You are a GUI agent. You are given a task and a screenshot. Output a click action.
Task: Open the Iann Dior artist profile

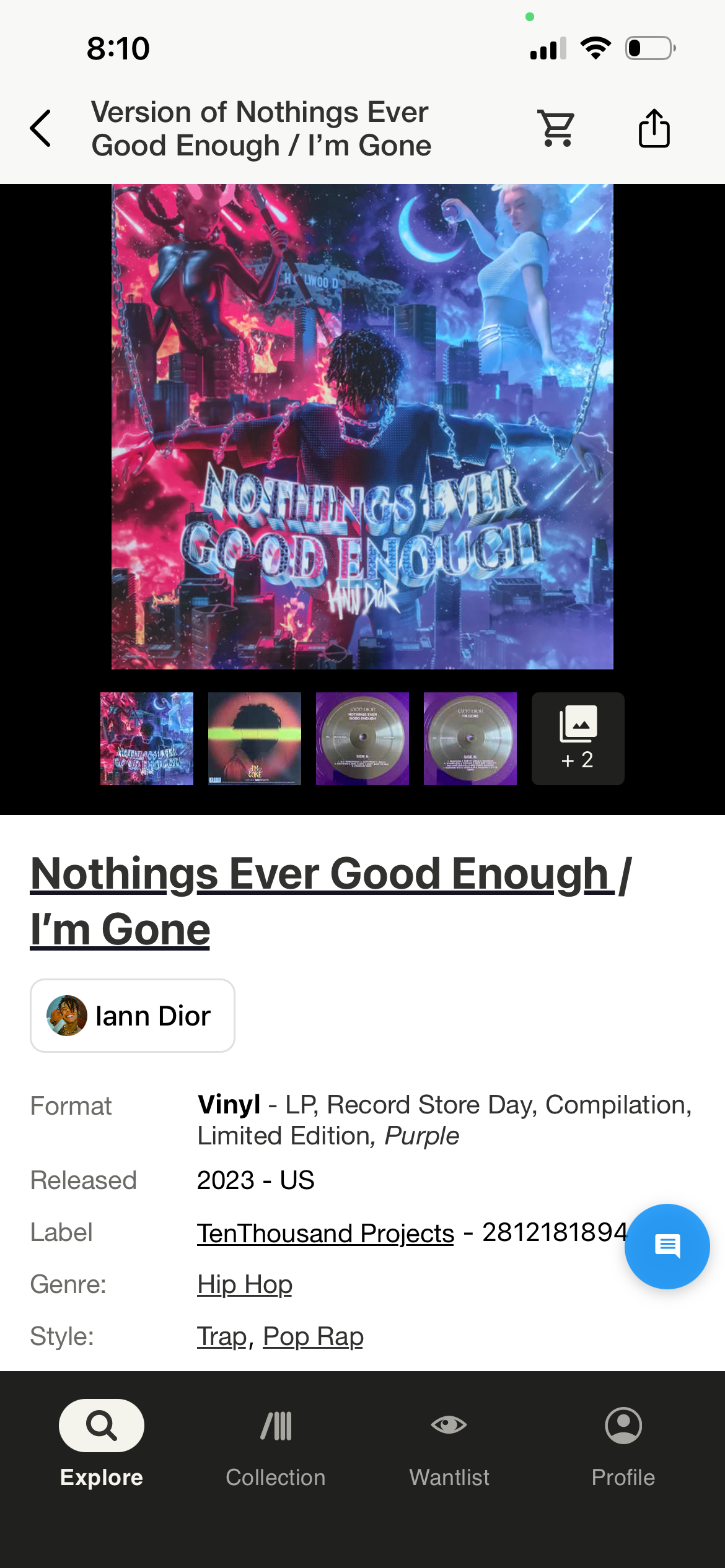[132, 1016]
